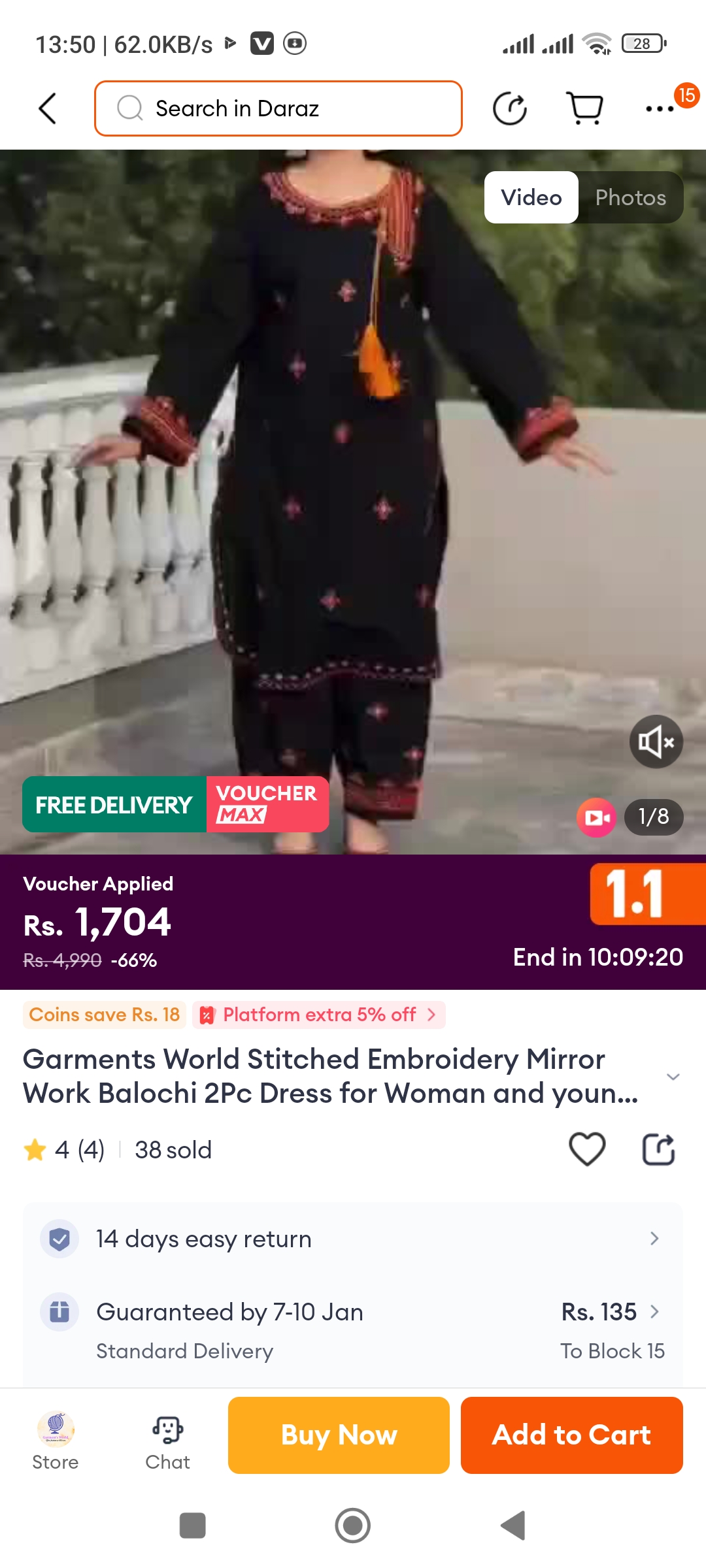
Task: Open the circular arrow icon beside search
Action: coord(509,108)
